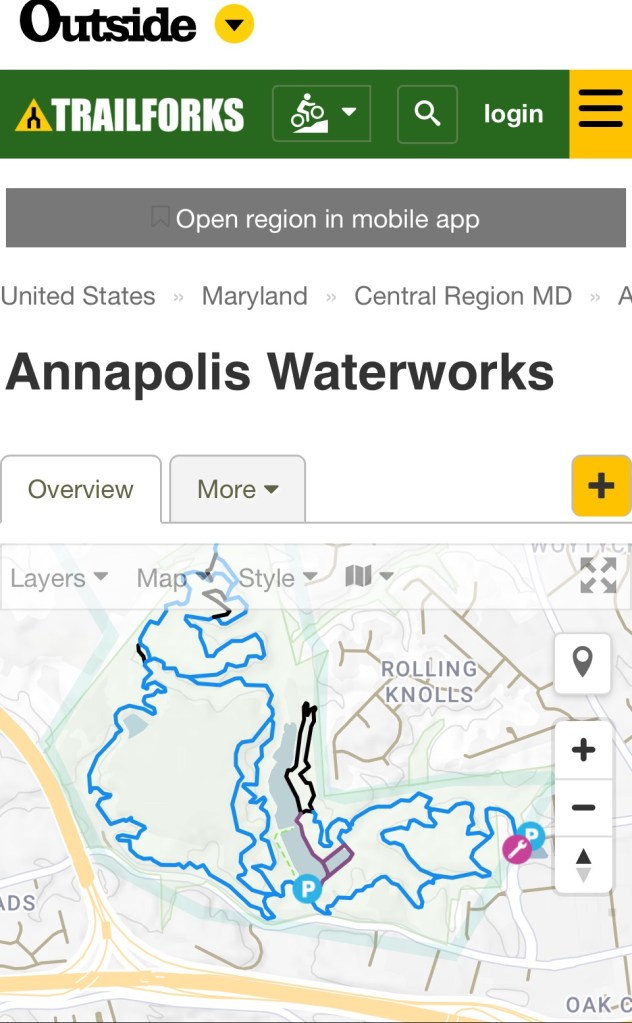Tap the login link
This screenshot has width=632, height=1023.
tap(513, 114)
